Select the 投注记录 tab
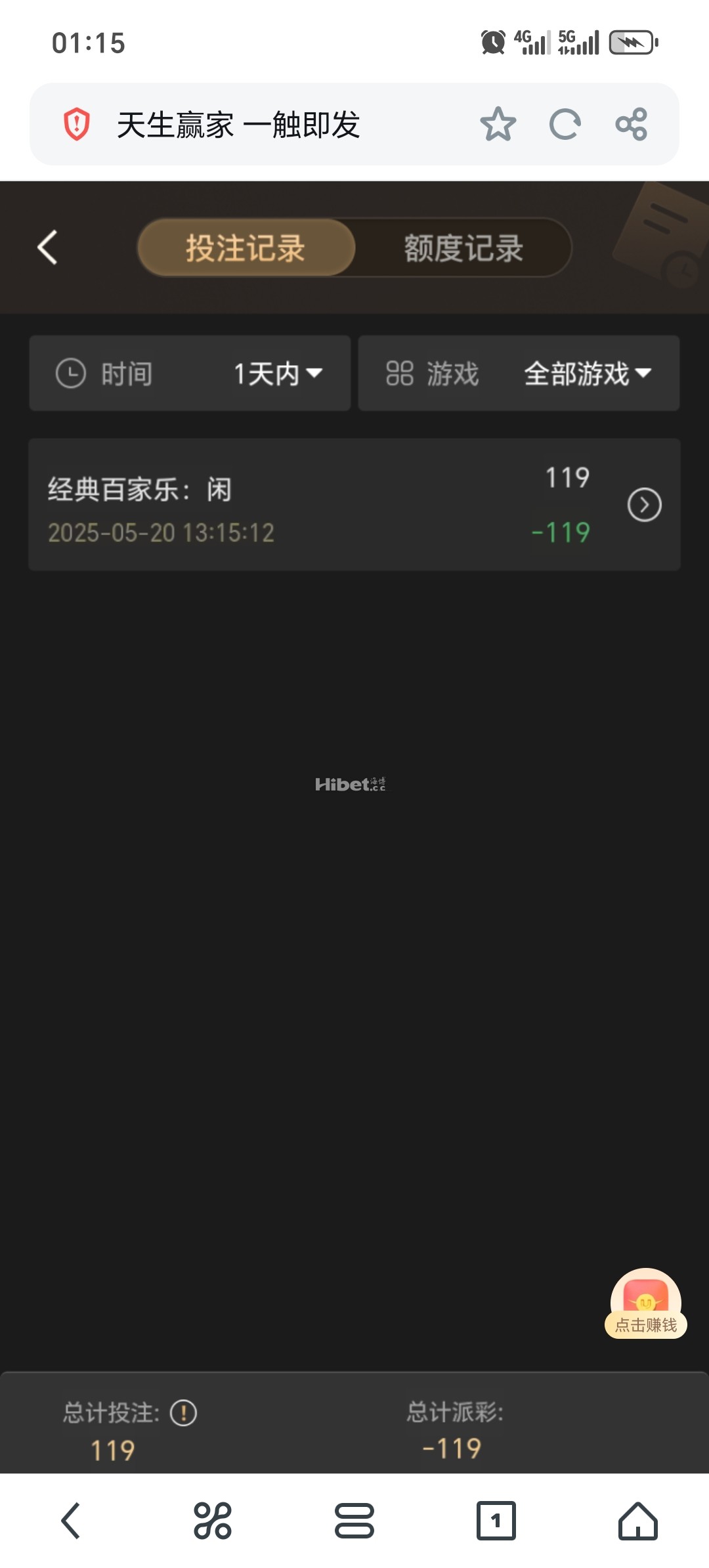Screen dimensions: 709x1568 point(246,248)
